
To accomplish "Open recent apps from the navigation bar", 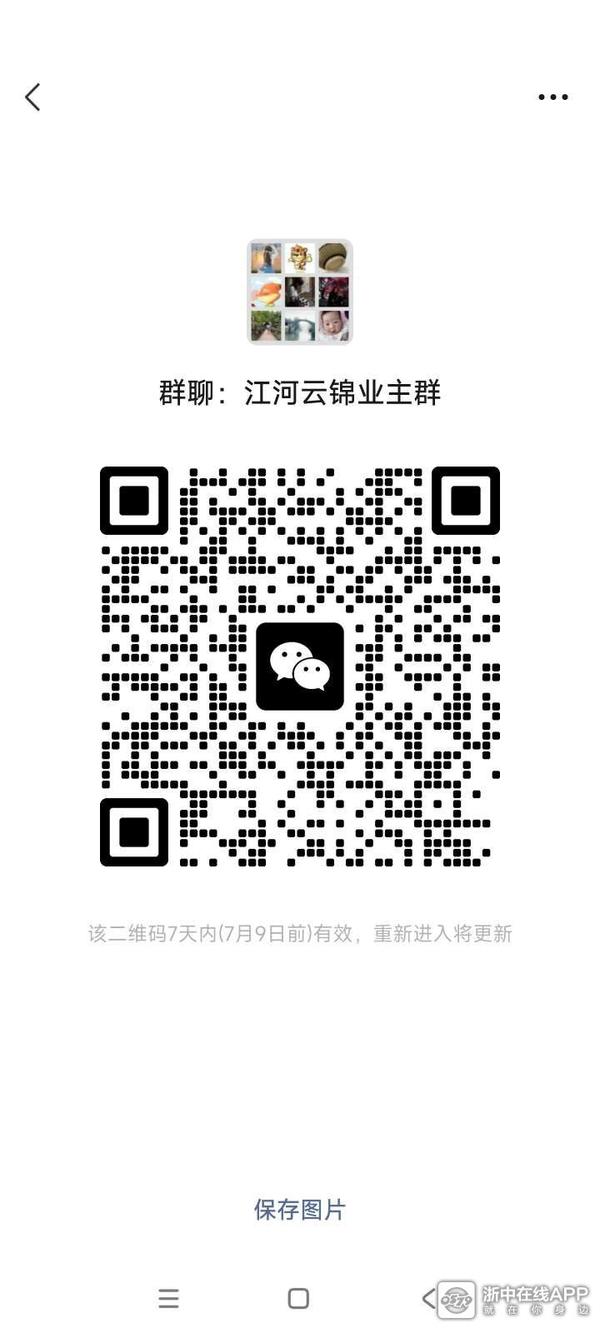I will [x=168, y=1298].
